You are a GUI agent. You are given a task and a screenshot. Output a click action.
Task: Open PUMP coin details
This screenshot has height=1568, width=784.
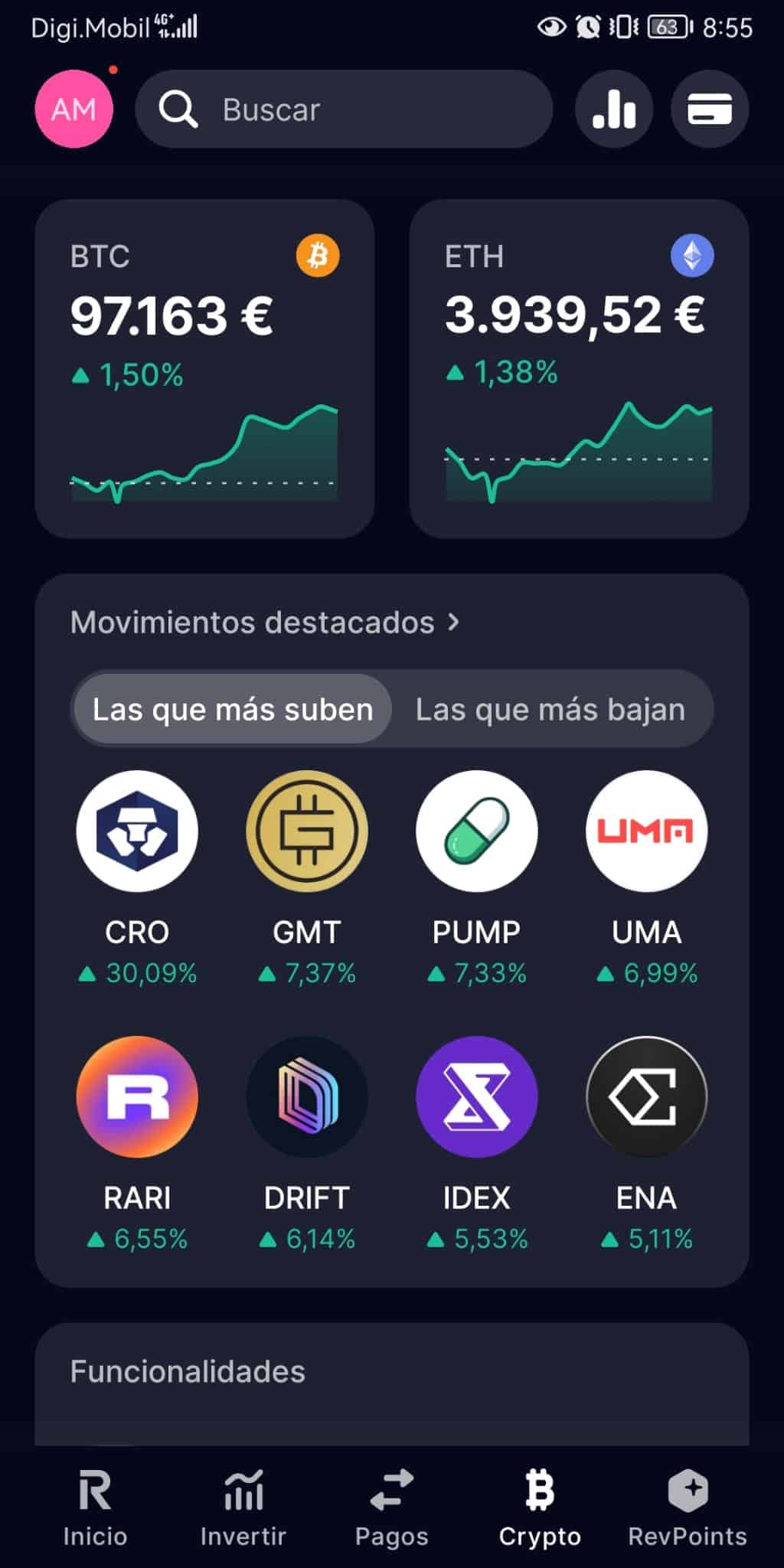[477, 831]
